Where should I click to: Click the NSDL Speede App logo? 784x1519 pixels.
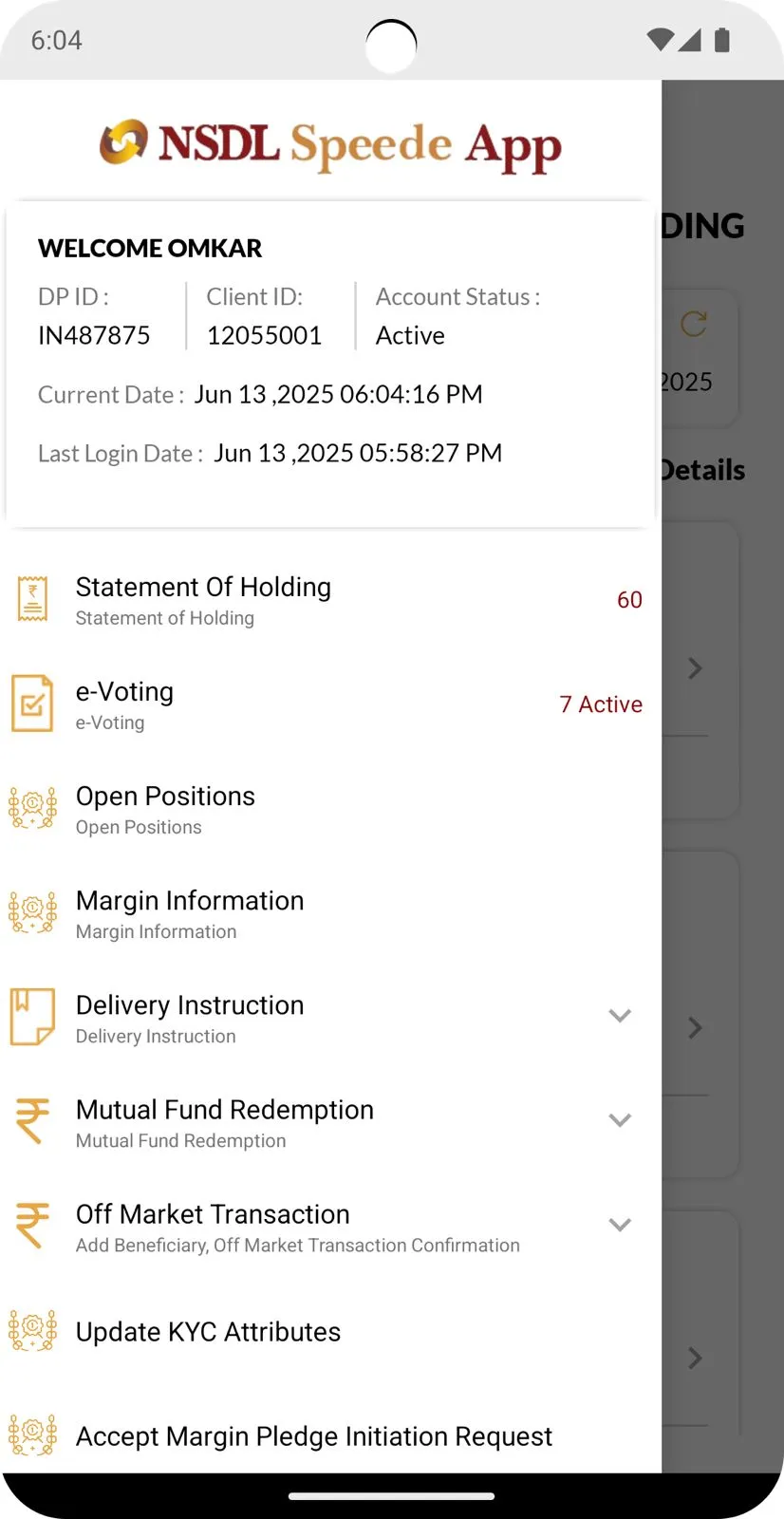click(x=331, y=144)
